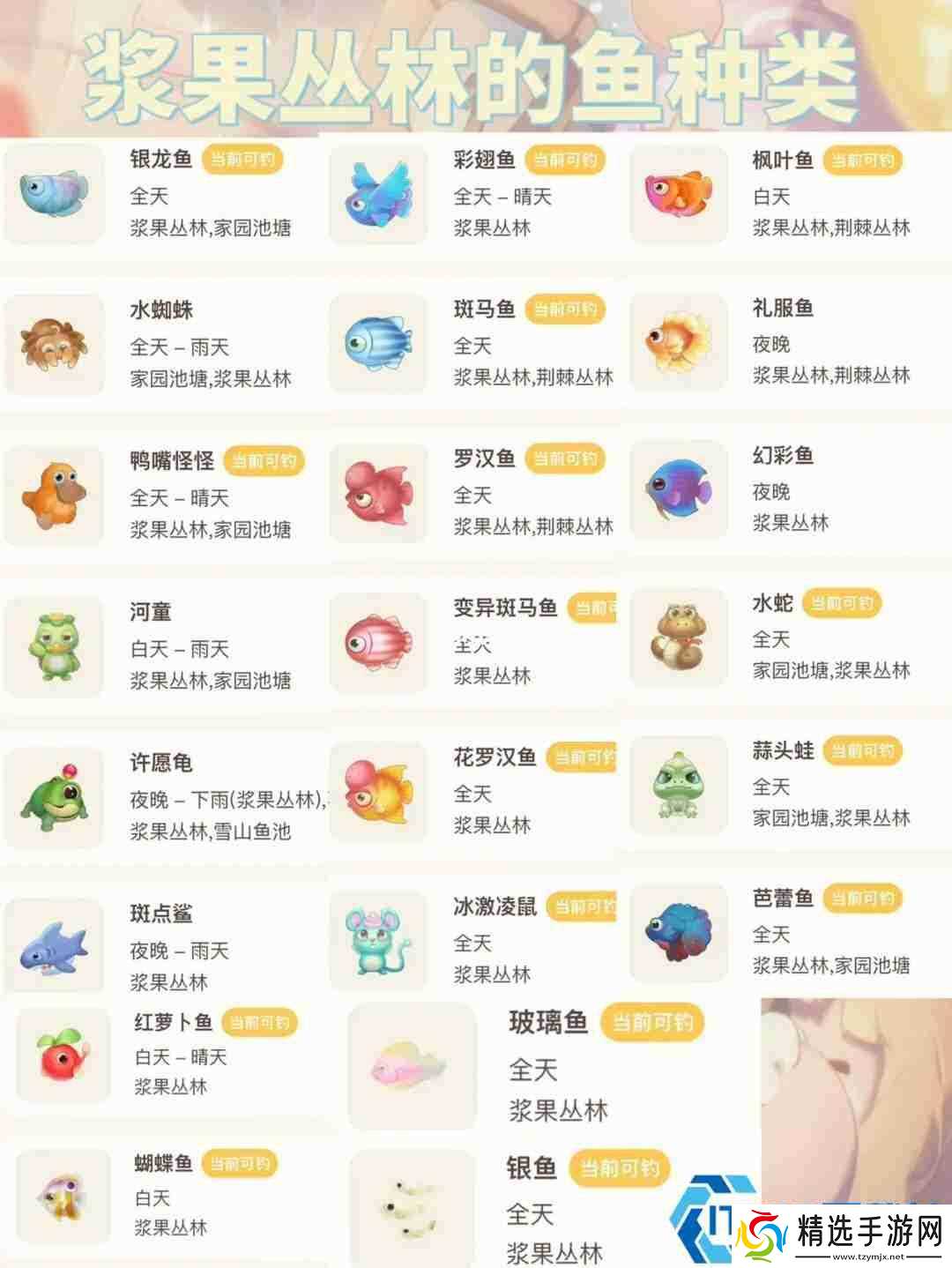Select the 鸭嘴怪怪 platypus icon
952x1268 pixels.
53,496
